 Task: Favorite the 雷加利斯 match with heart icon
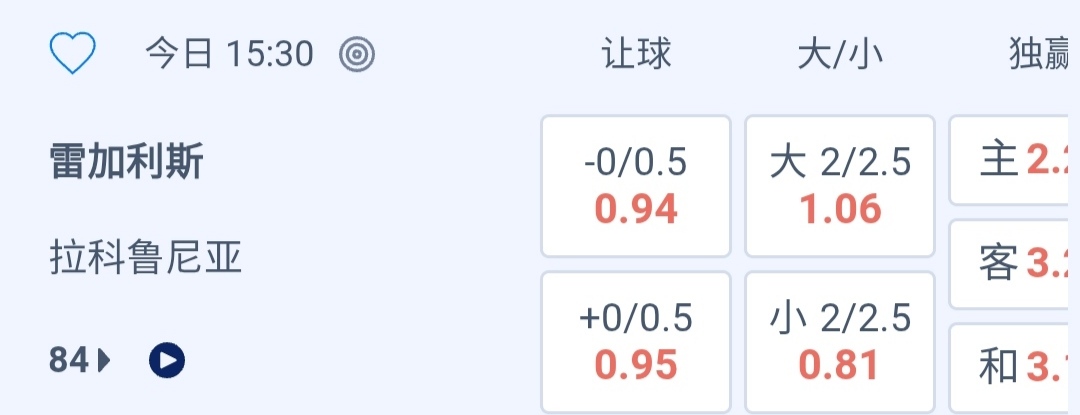tap(72, 53)
